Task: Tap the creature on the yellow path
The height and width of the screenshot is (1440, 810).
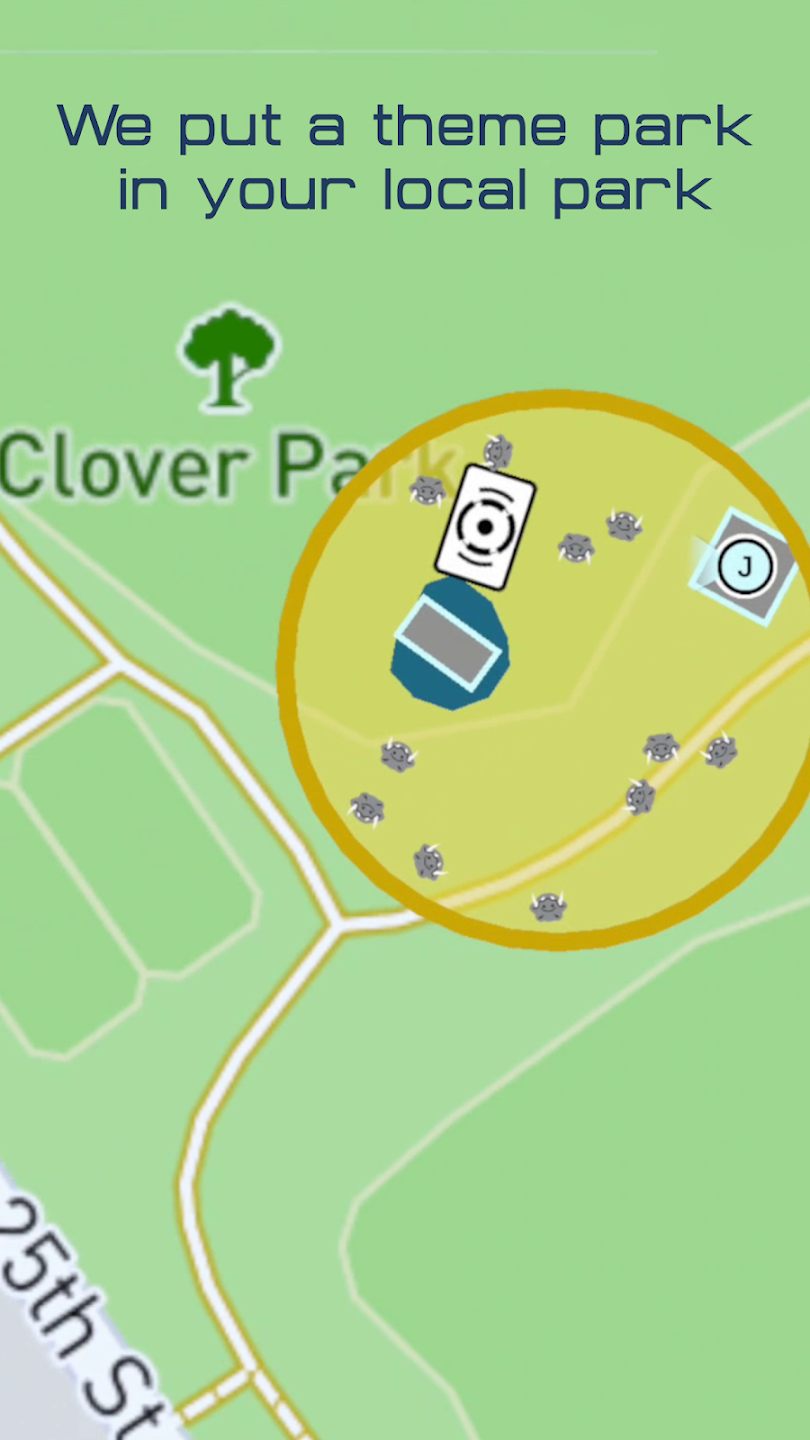Action: pyautogui.click(x=641, y=795)
